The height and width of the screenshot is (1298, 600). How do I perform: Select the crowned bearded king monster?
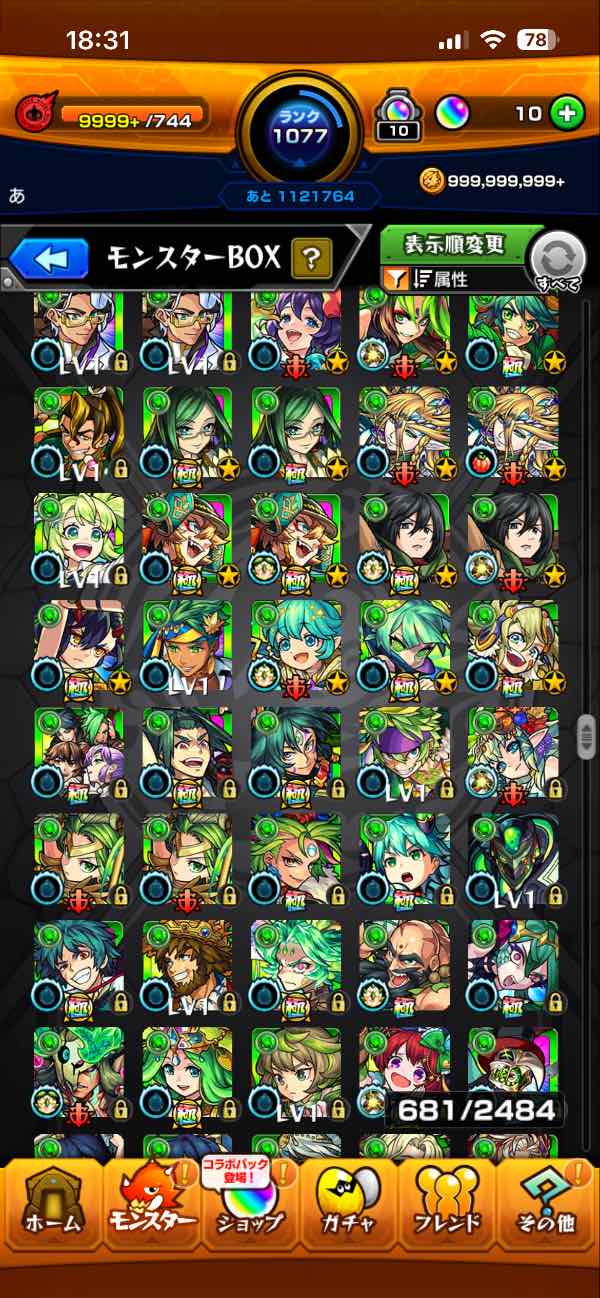click(187, 965)
